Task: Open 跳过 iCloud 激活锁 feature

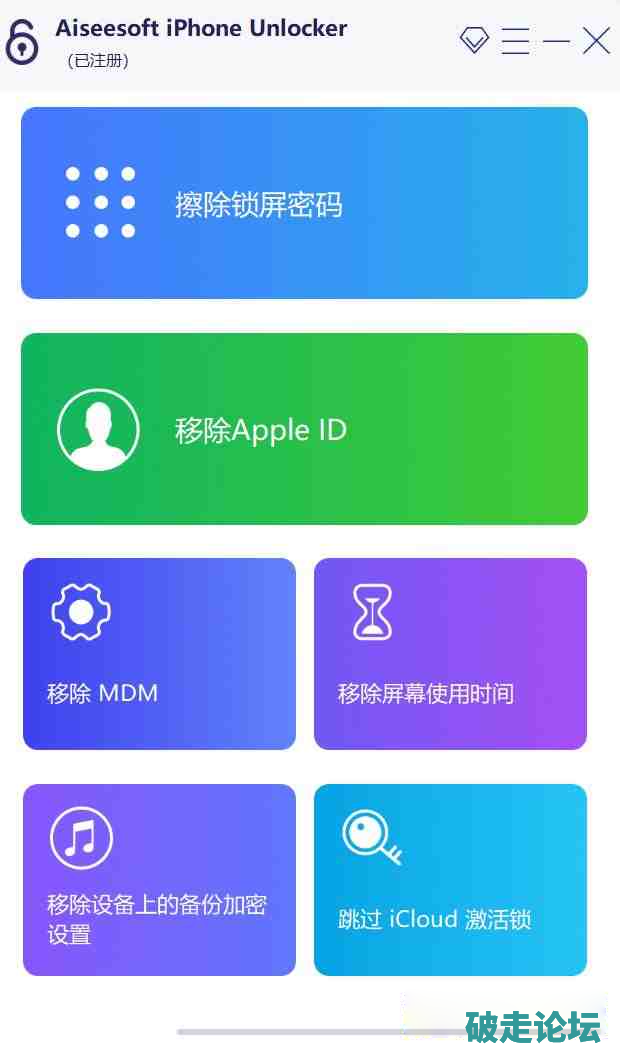Action: click(x=450, y=880)
